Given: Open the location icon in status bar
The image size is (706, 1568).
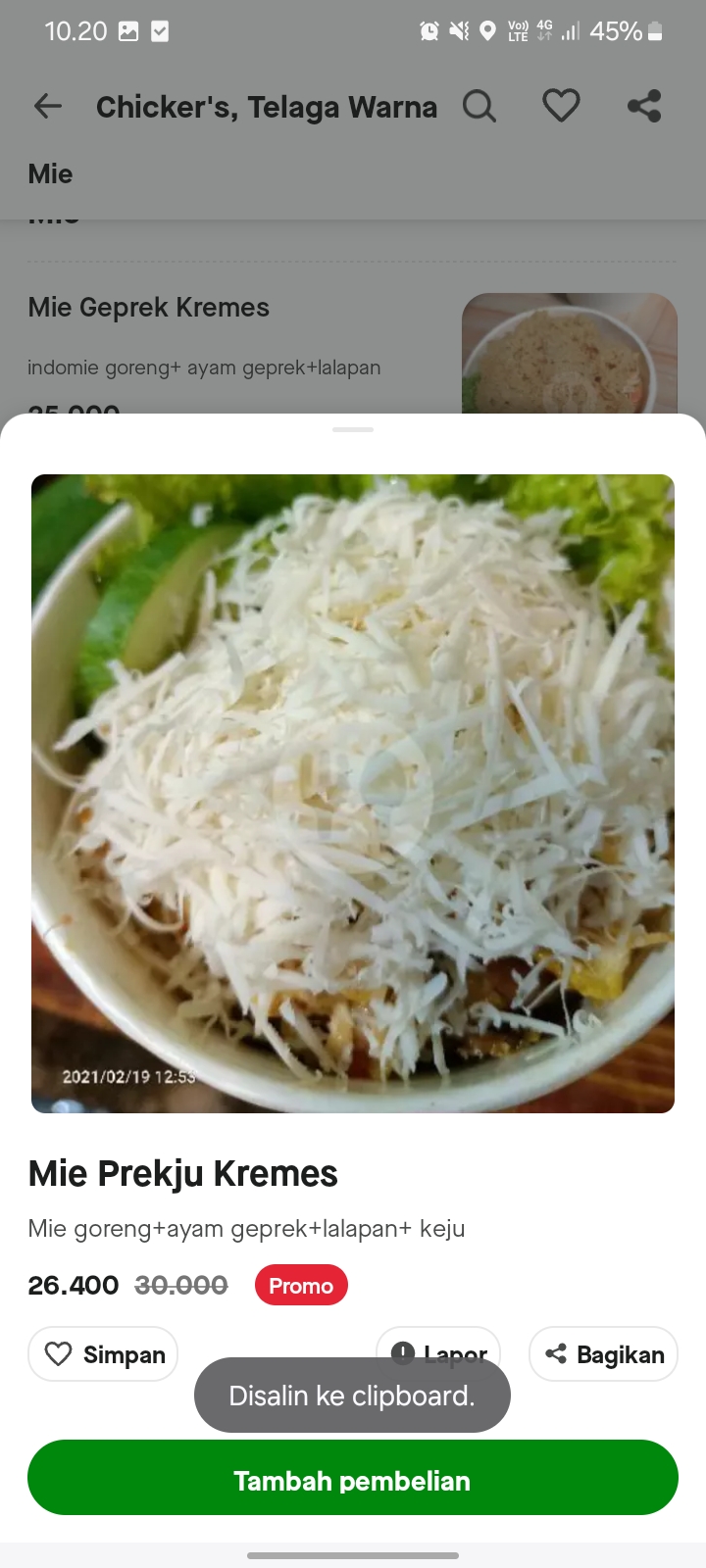Looking at the screenshot, I should [x=489, y=30].
